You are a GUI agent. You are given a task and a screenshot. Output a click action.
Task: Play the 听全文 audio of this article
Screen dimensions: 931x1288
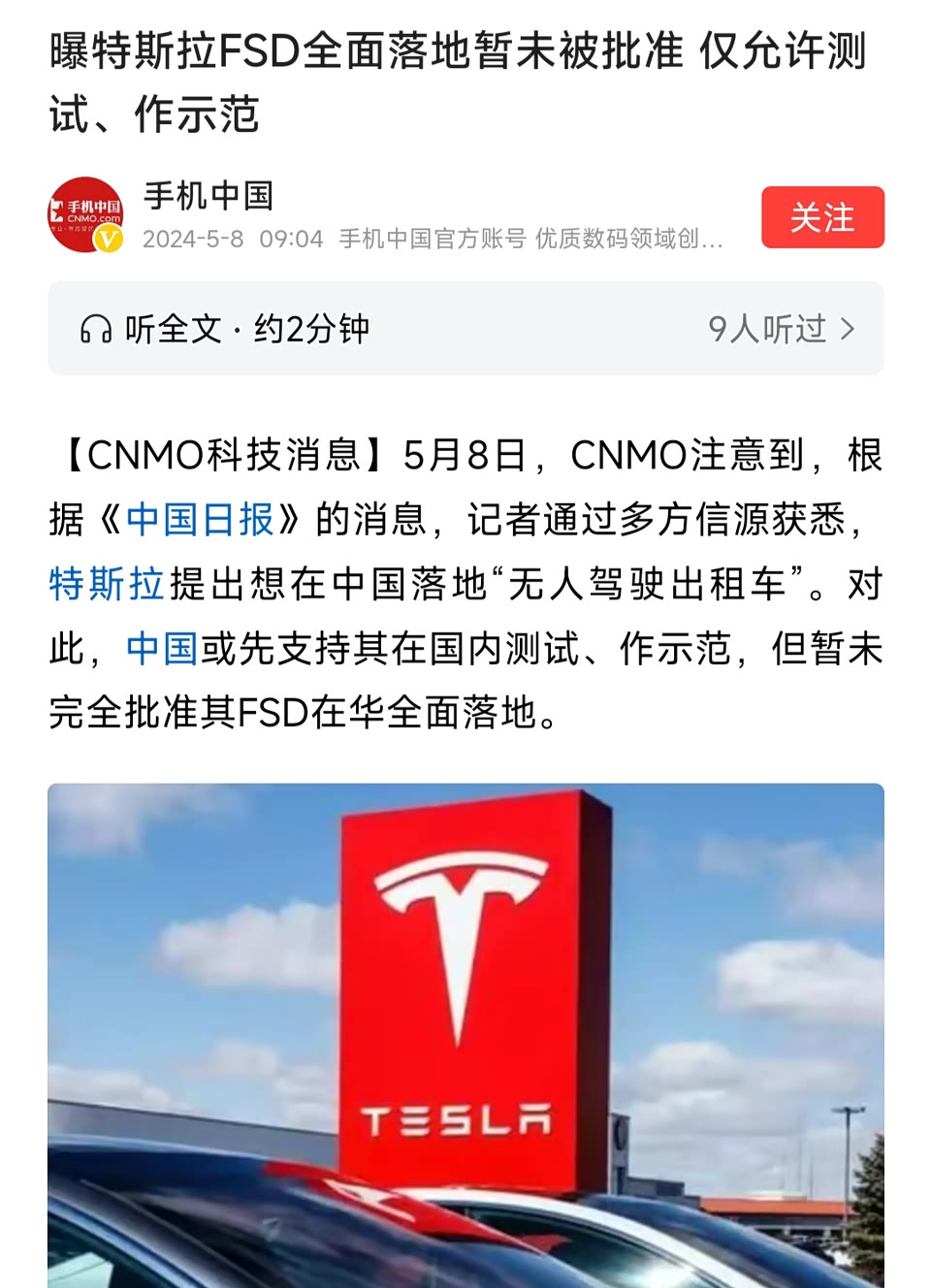[225, 330]
